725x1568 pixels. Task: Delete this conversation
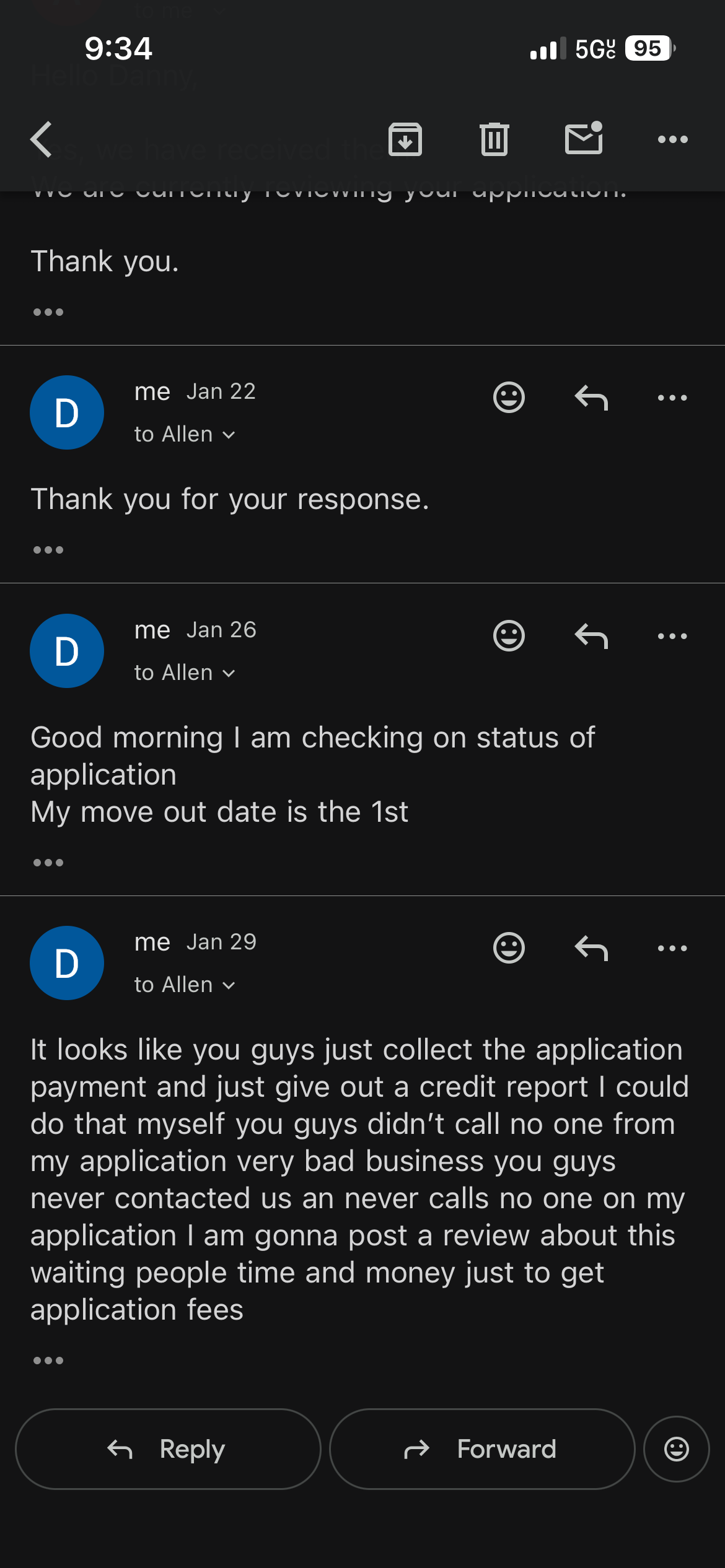(x=494, y=139)
